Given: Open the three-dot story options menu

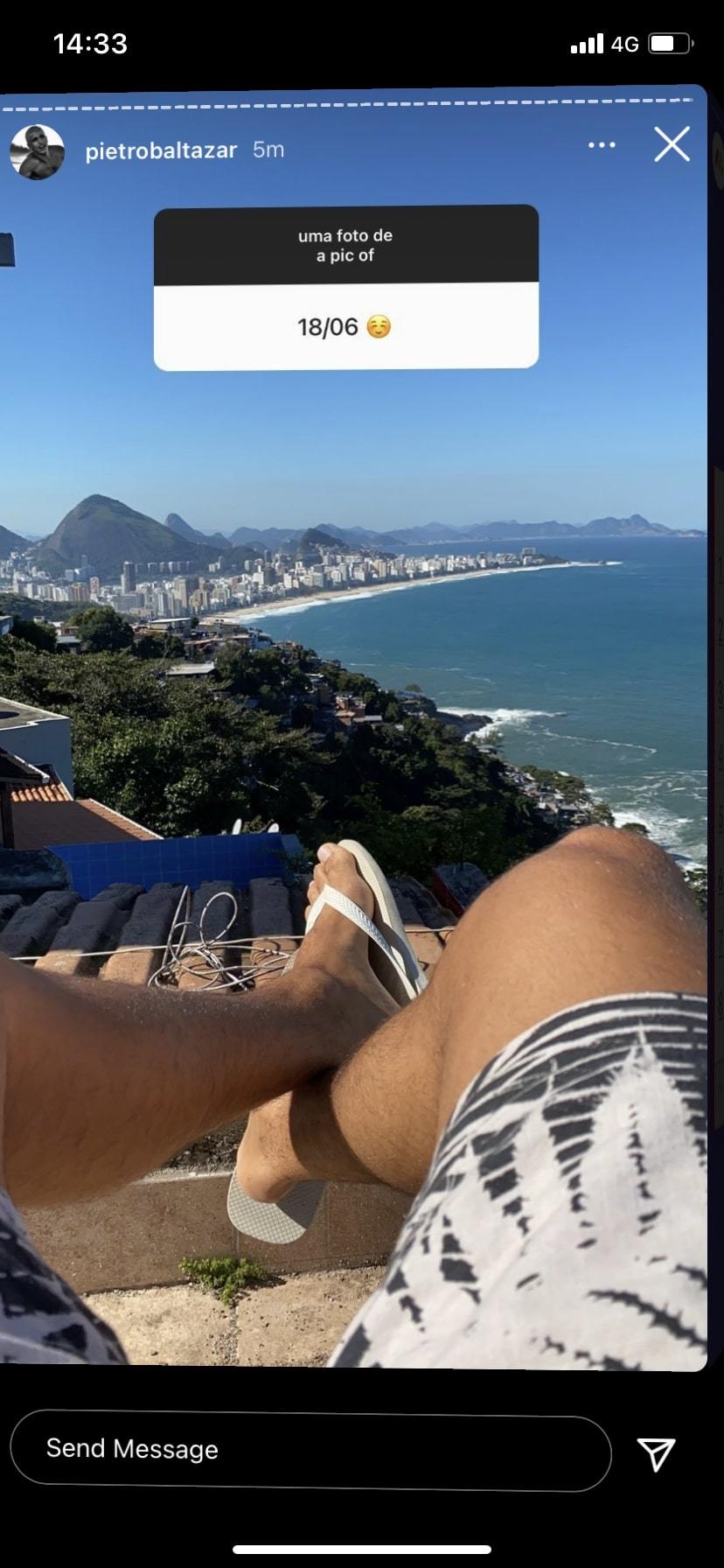Looking at the screenshot, I should (602, 145).
